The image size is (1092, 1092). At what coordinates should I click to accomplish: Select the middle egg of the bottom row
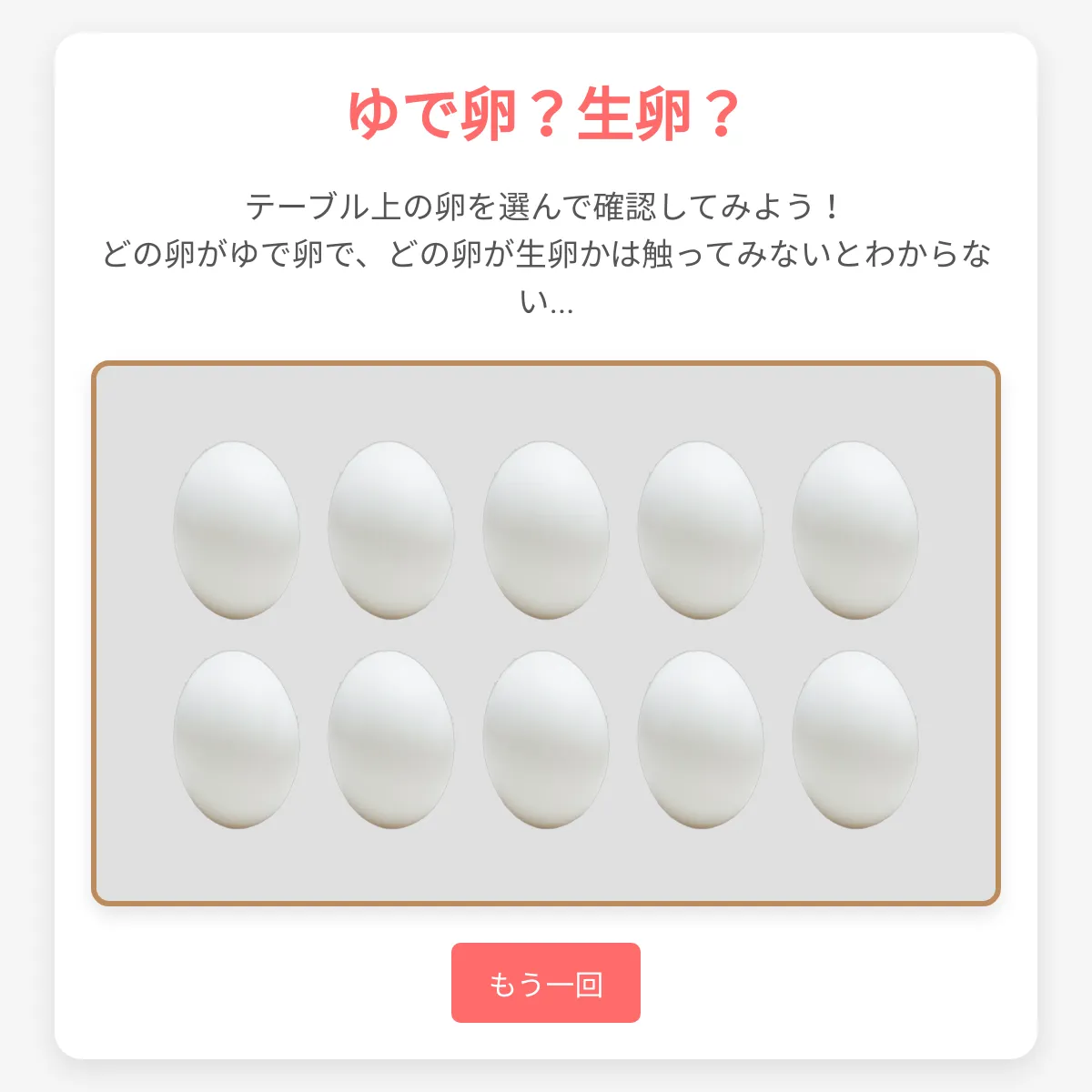546,740
